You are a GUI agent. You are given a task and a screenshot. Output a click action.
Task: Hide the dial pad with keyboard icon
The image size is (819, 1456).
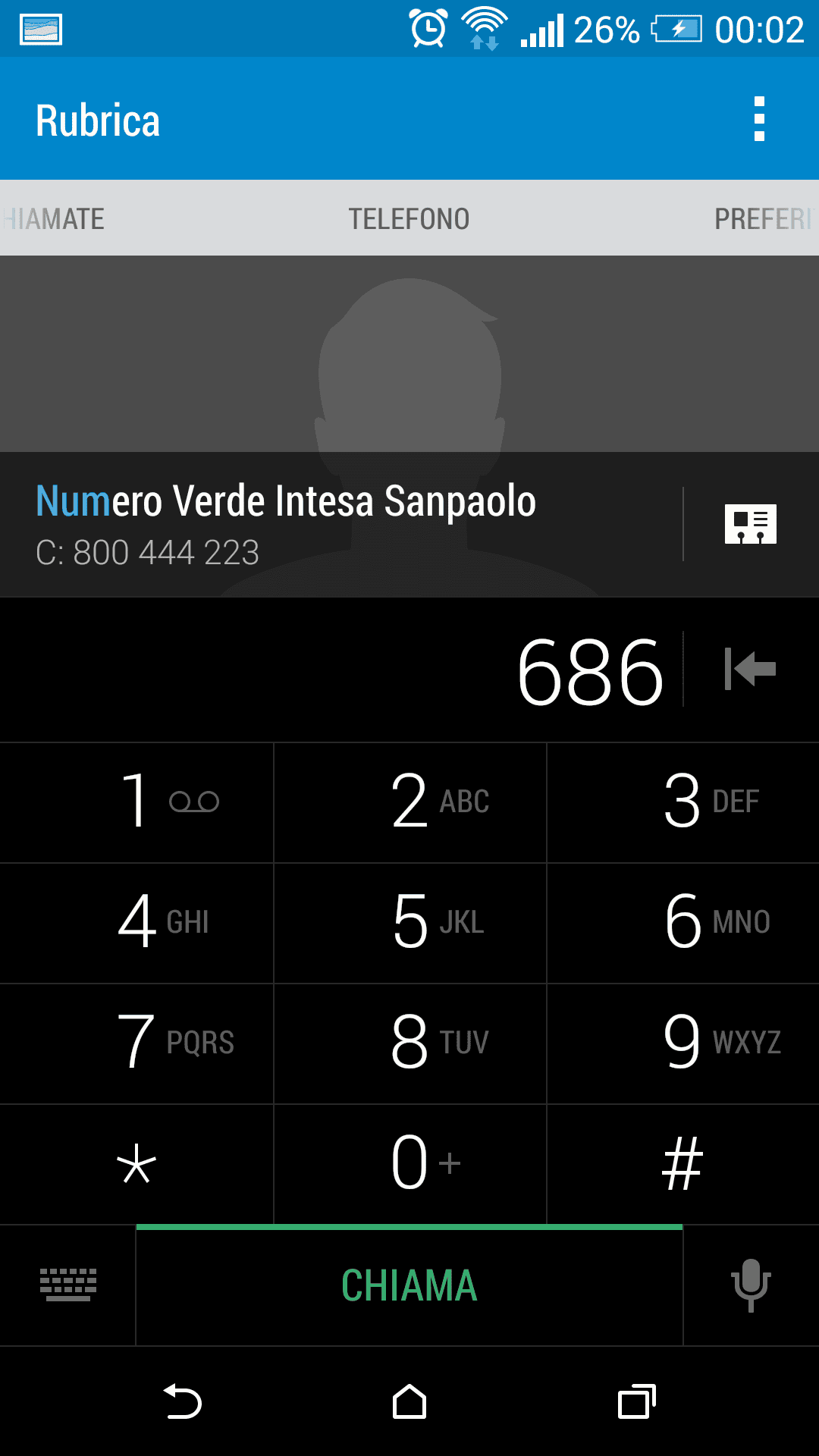point(68,1285)
